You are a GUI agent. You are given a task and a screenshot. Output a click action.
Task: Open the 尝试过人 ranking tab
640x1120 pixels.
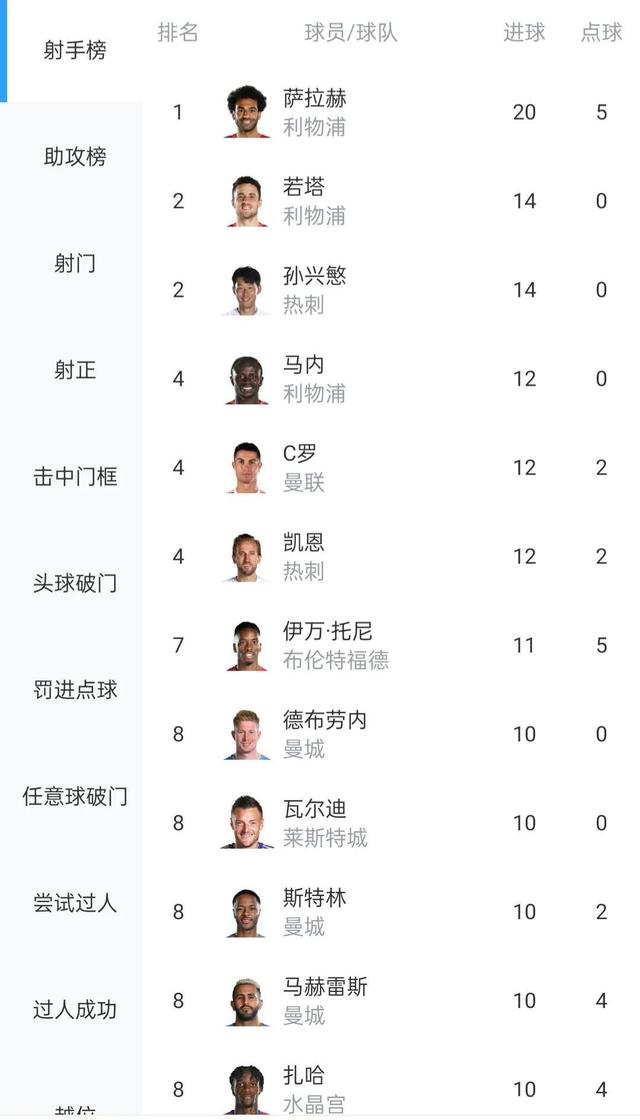point(74,903)
